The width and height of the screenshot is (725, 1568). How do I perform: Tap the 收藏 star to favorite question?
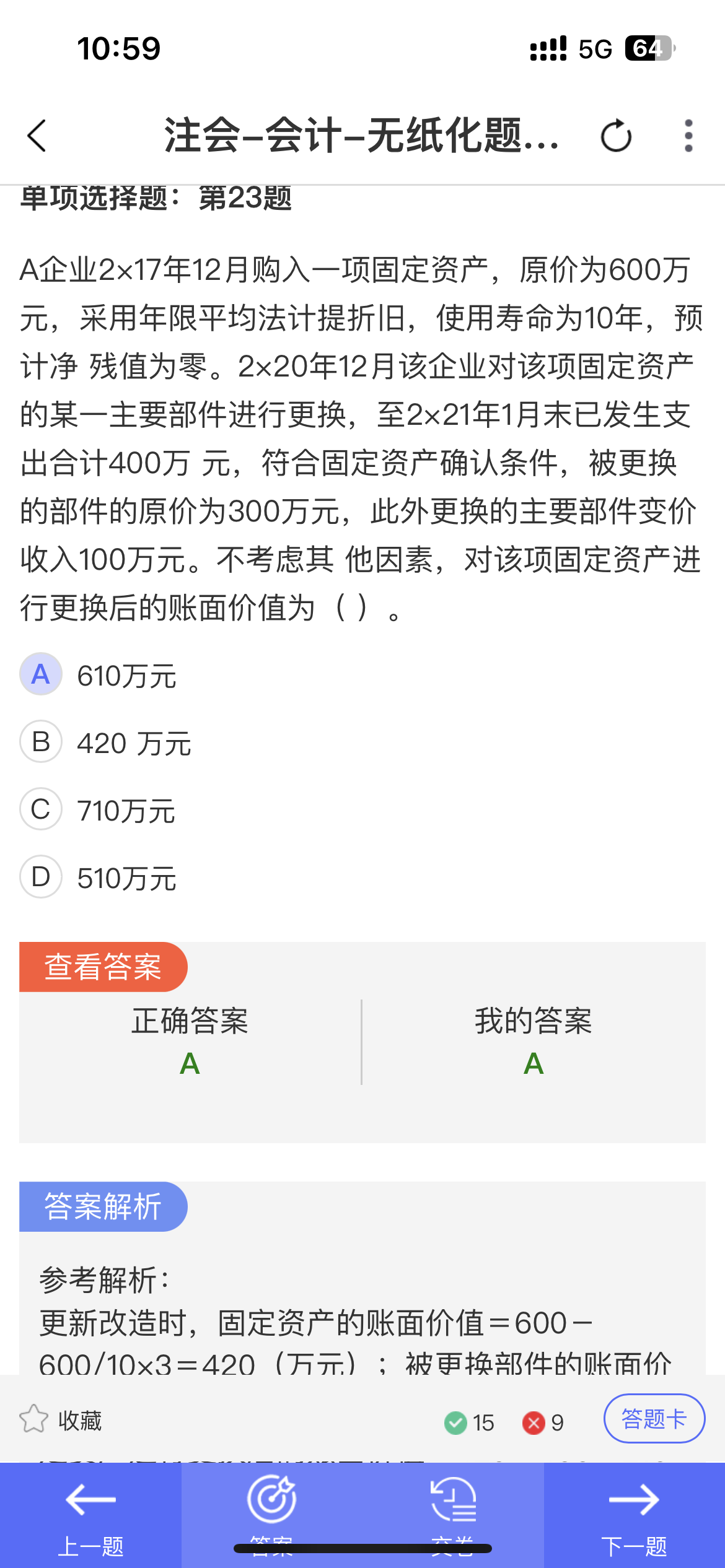coord(60,1420)
